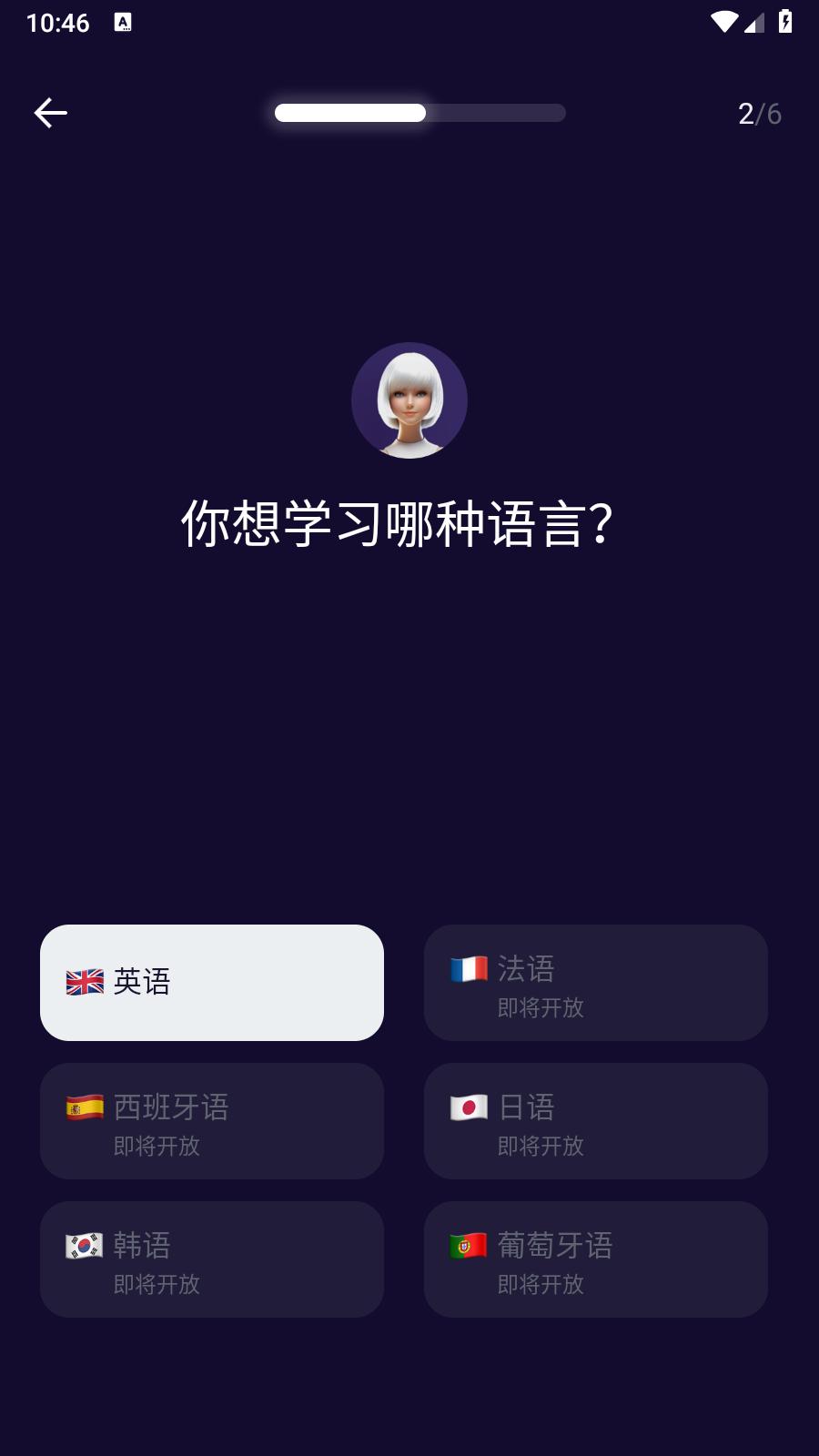The height and width of the screenshot is (1456, 819).
Task: Tap the 葡萄牙语 option card
Action: click(x=596, y=1259)
